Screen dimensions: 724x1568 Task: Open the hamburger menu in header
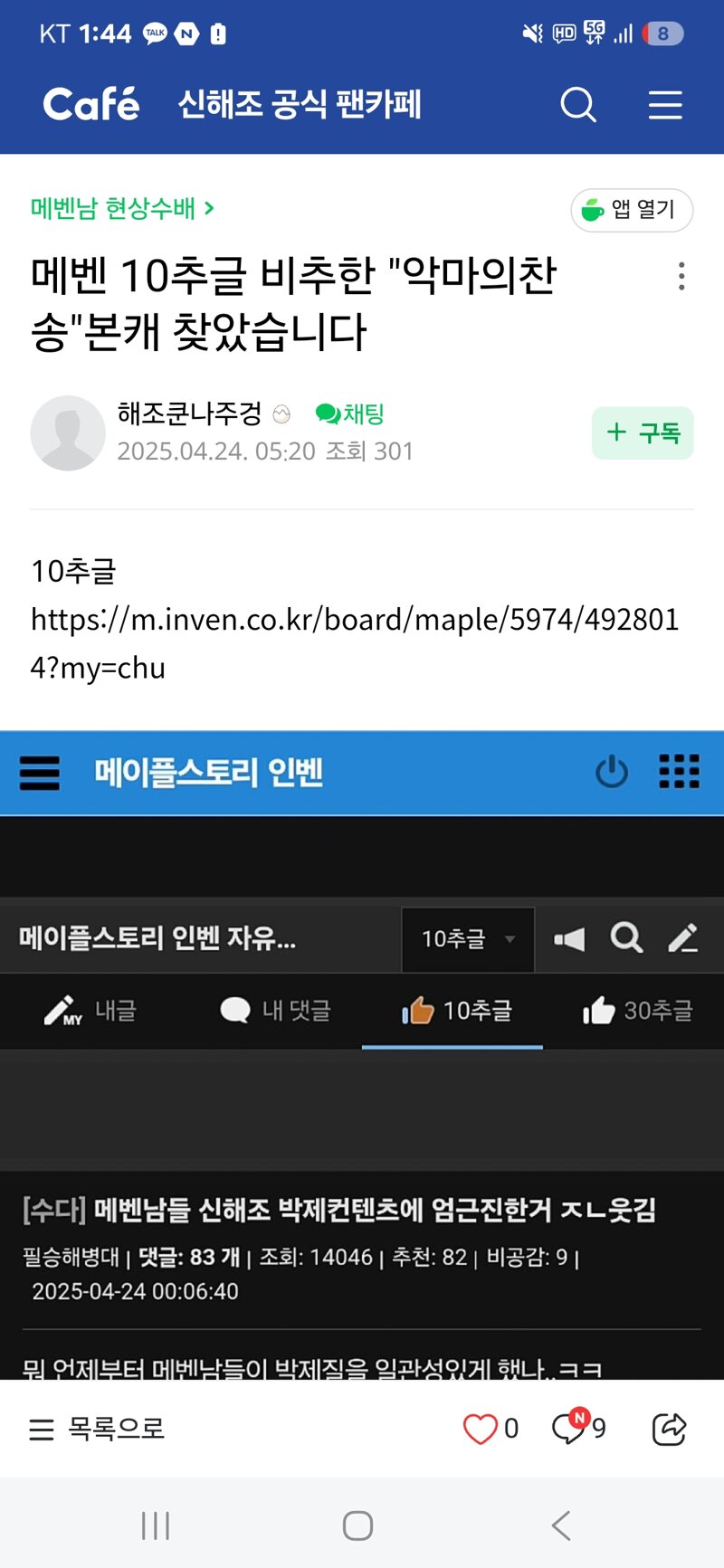click(x=665, y=105)
